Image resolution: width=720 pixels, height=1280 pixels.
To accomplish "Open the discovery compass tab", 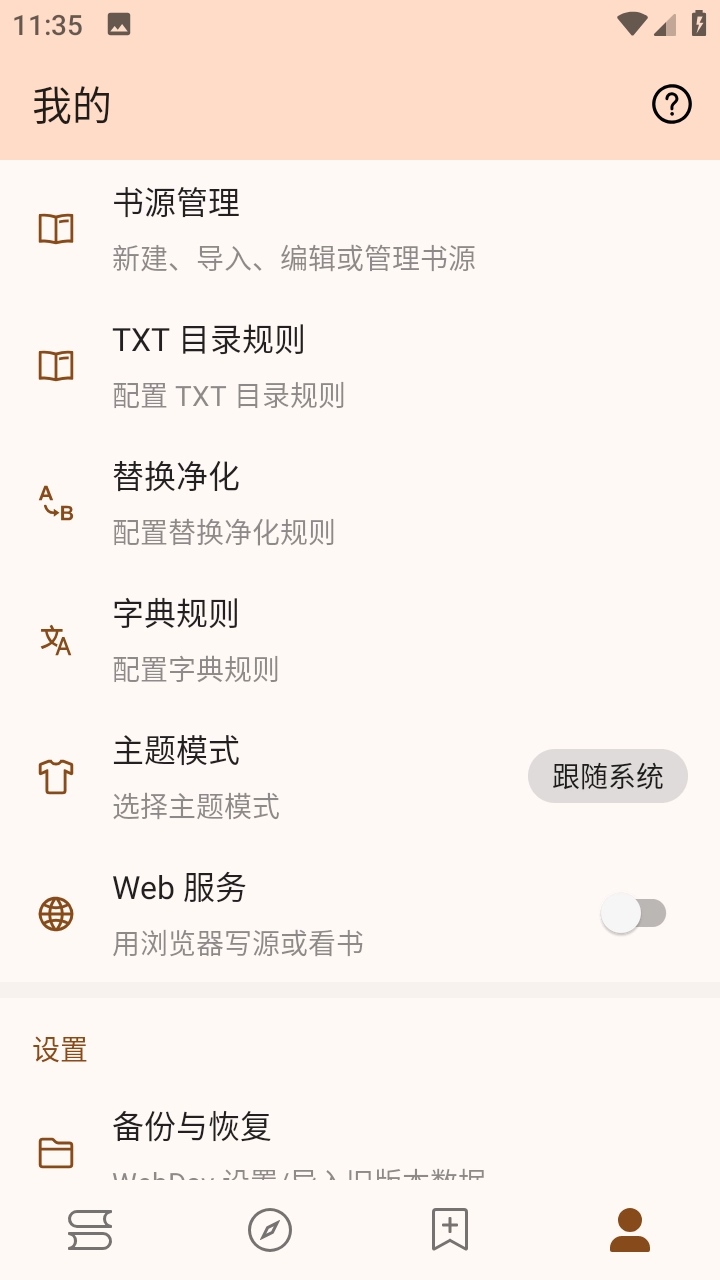I will click(x=270, y=1231).
